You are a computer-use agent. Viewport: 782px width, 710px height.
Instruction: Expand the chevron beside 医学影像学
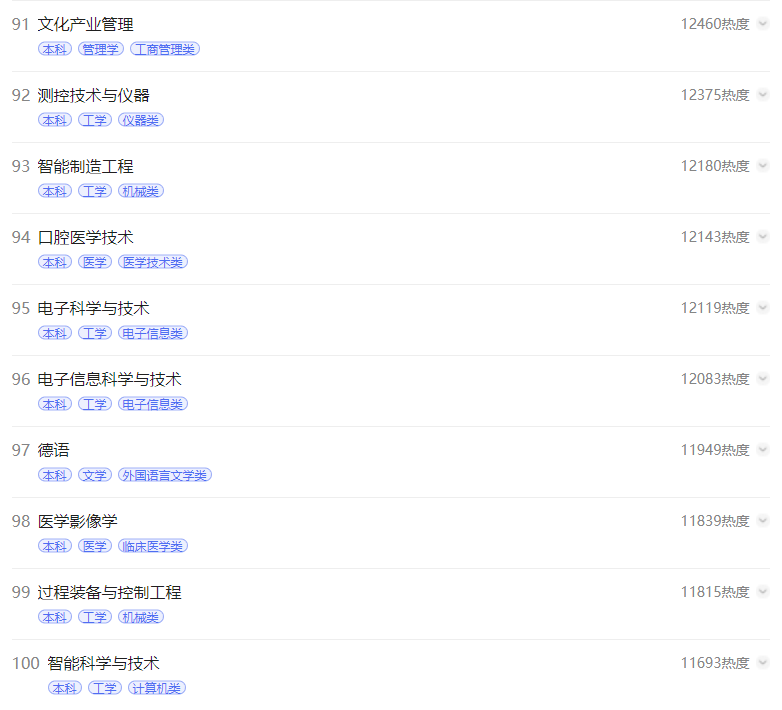[x=763, y=521]
